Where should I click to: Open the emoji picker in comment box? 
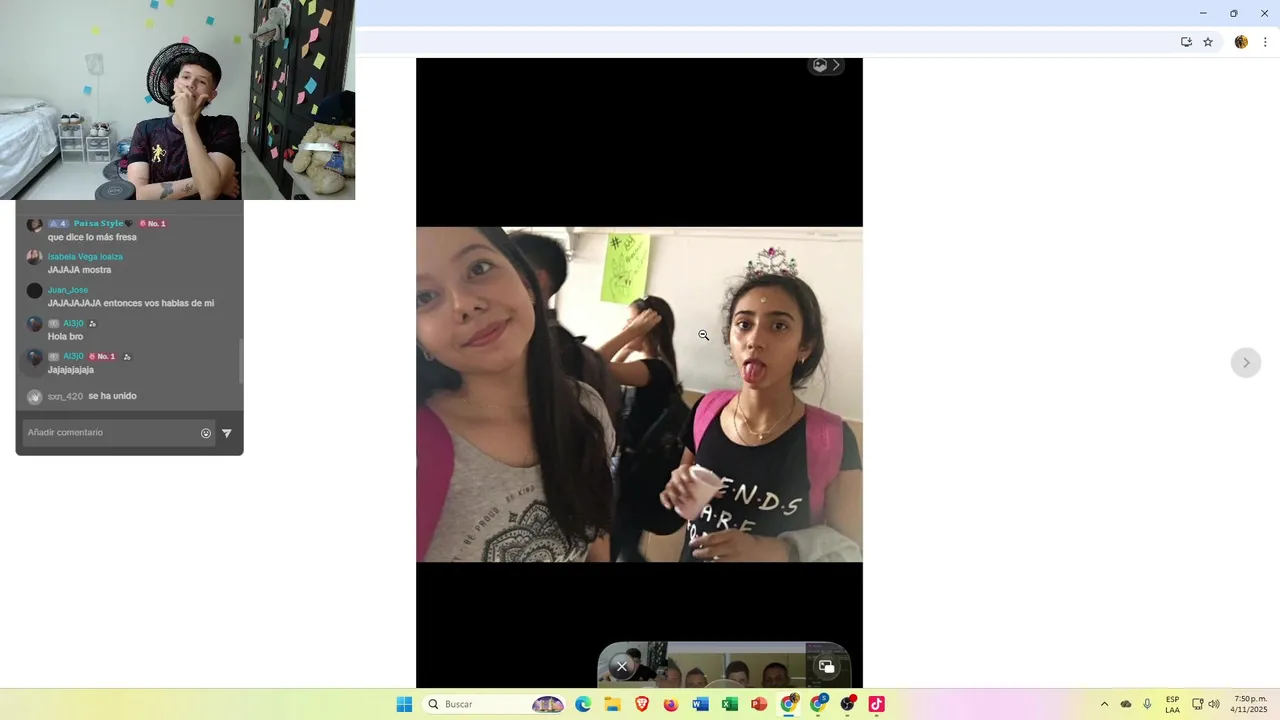click(x=206, y=433)
